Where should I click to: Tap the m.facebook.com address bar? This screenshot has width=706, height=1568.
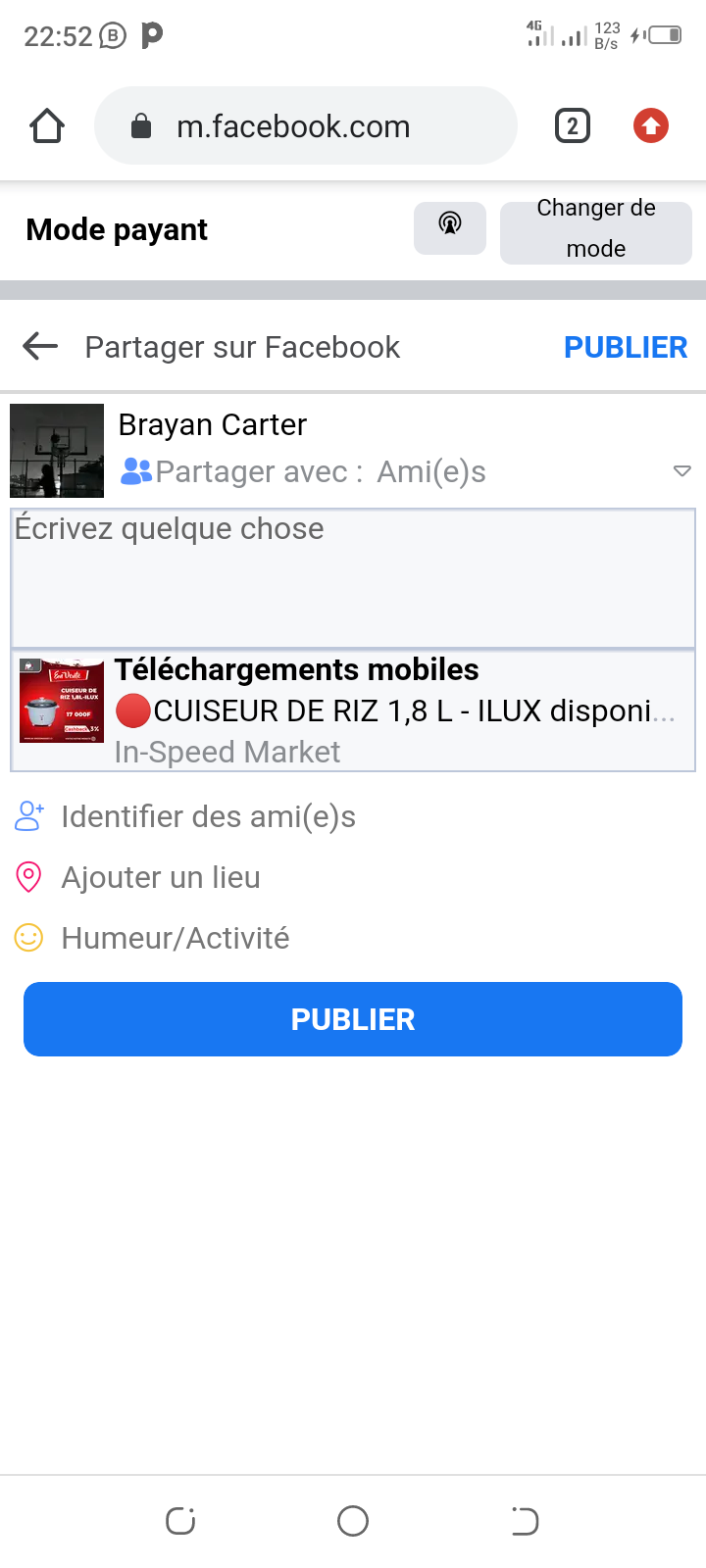pos(304,126)
